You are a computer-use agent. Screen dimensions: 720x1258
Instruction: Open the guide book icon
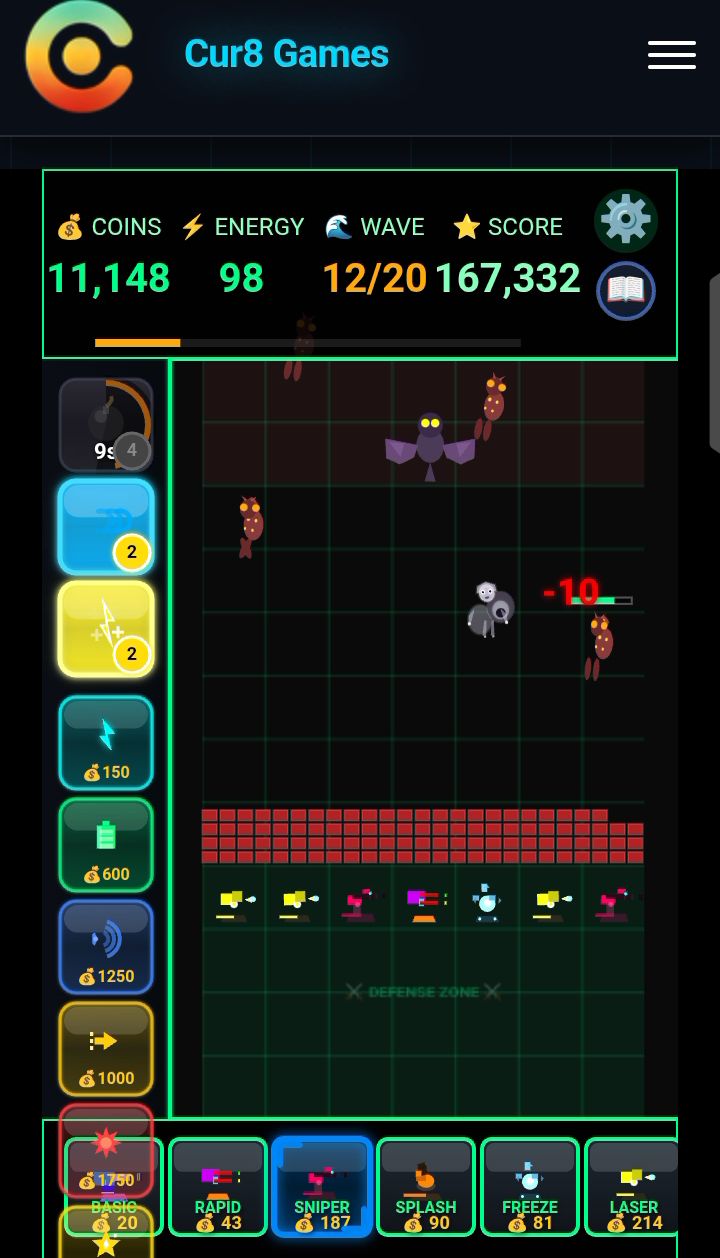pyautogui.click(x=626, y=291)
